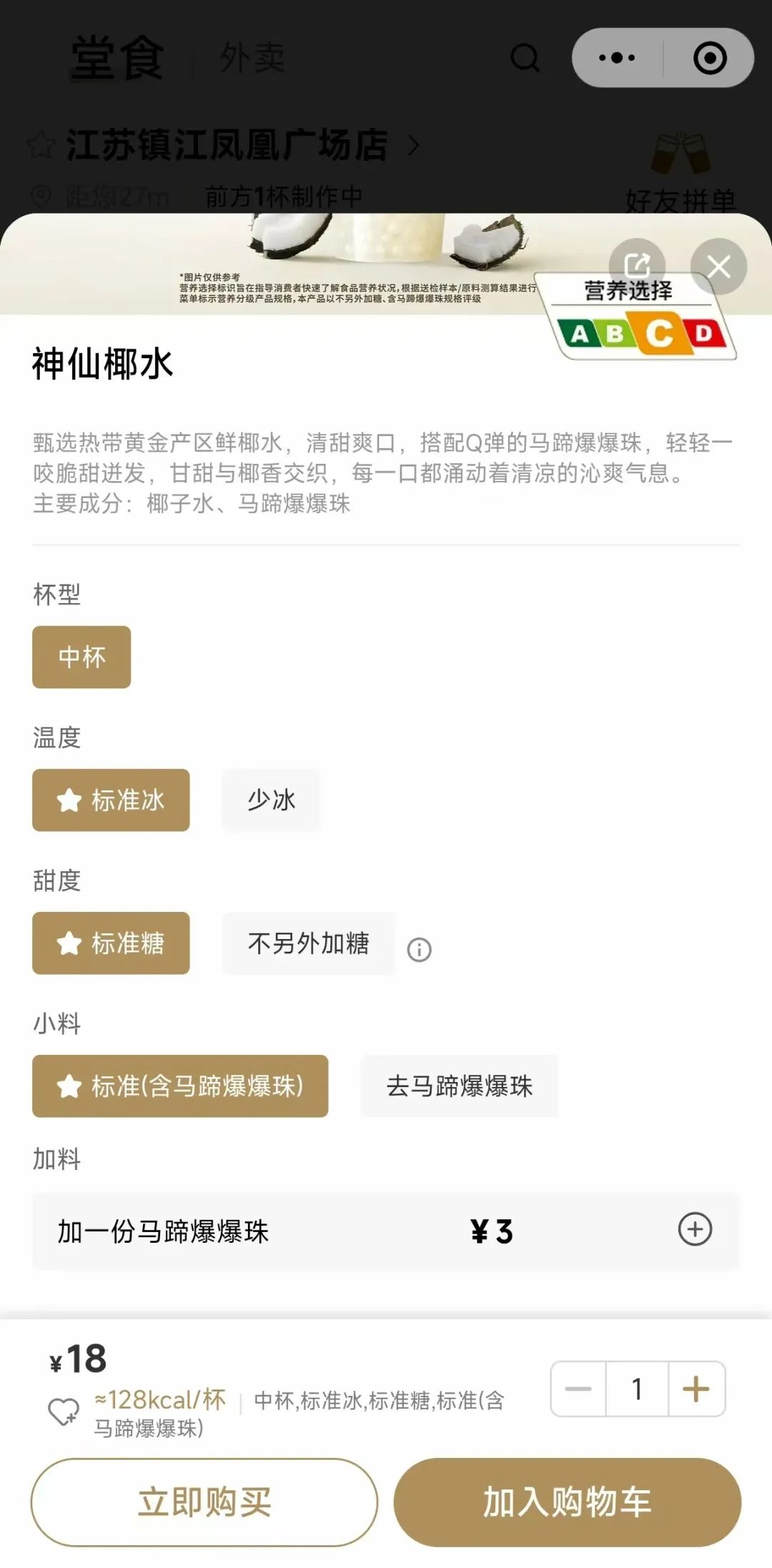View info about no added sugar
Viewport: 772px width, 1568px height.
click(419, 950)
